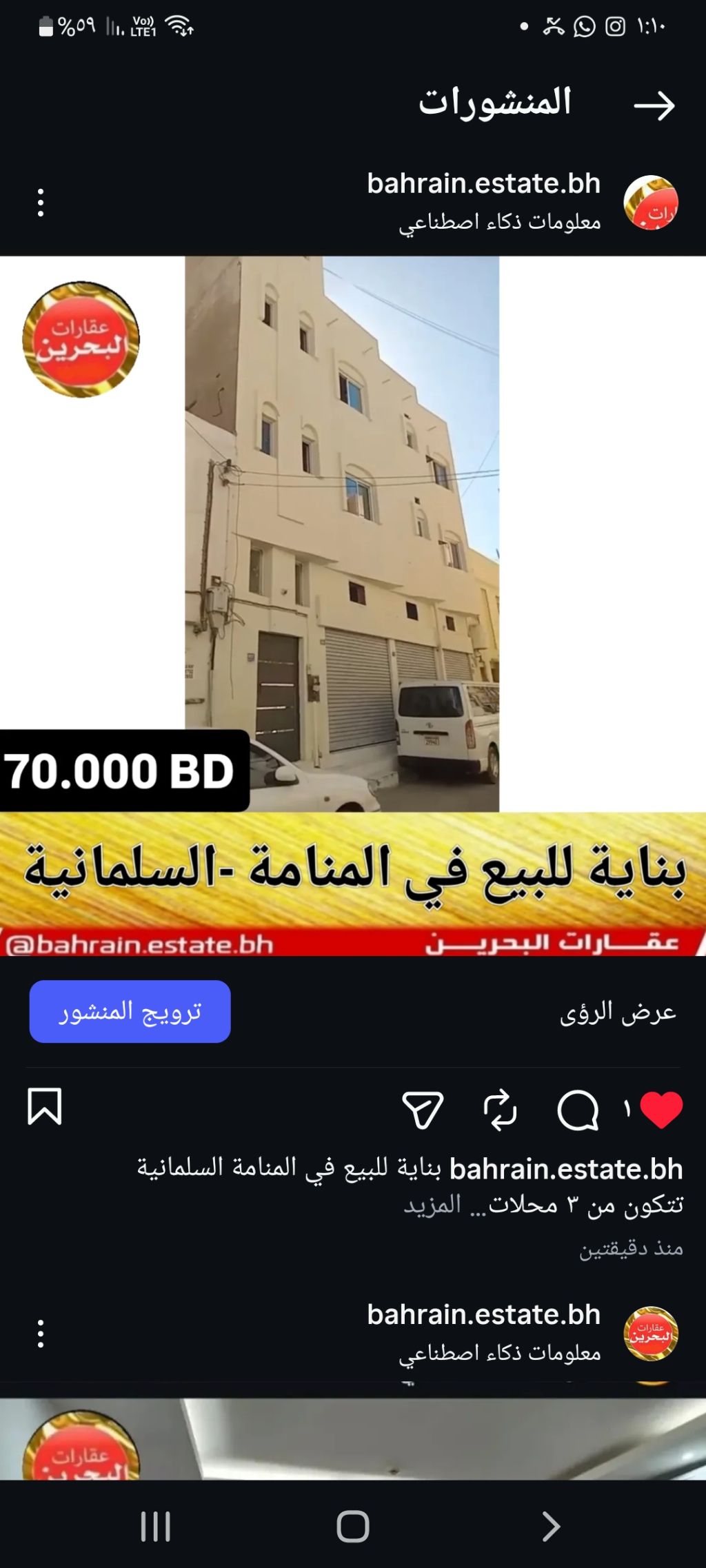
Task: Share the building post via send icon
Action: 423,1109
